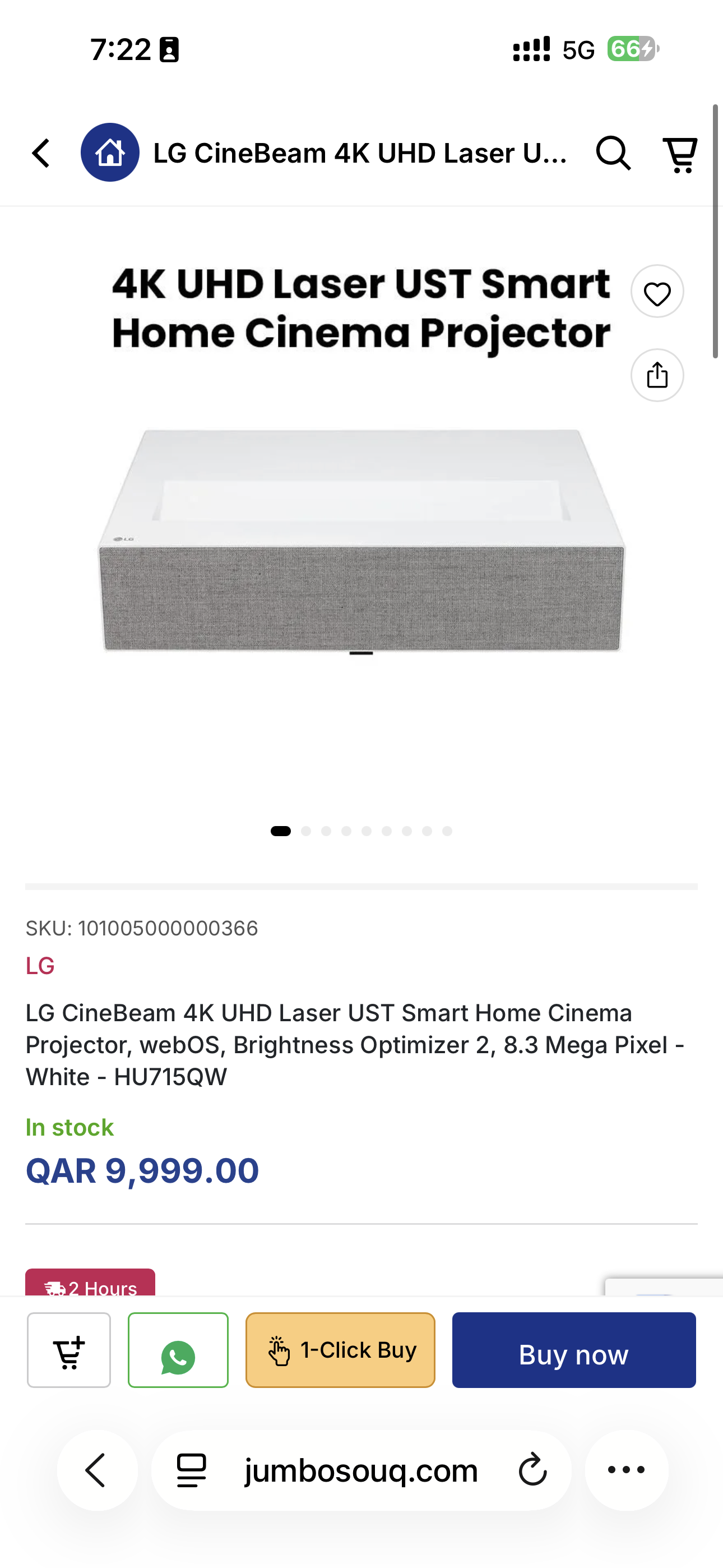Add item to cart

point(69,1350)
